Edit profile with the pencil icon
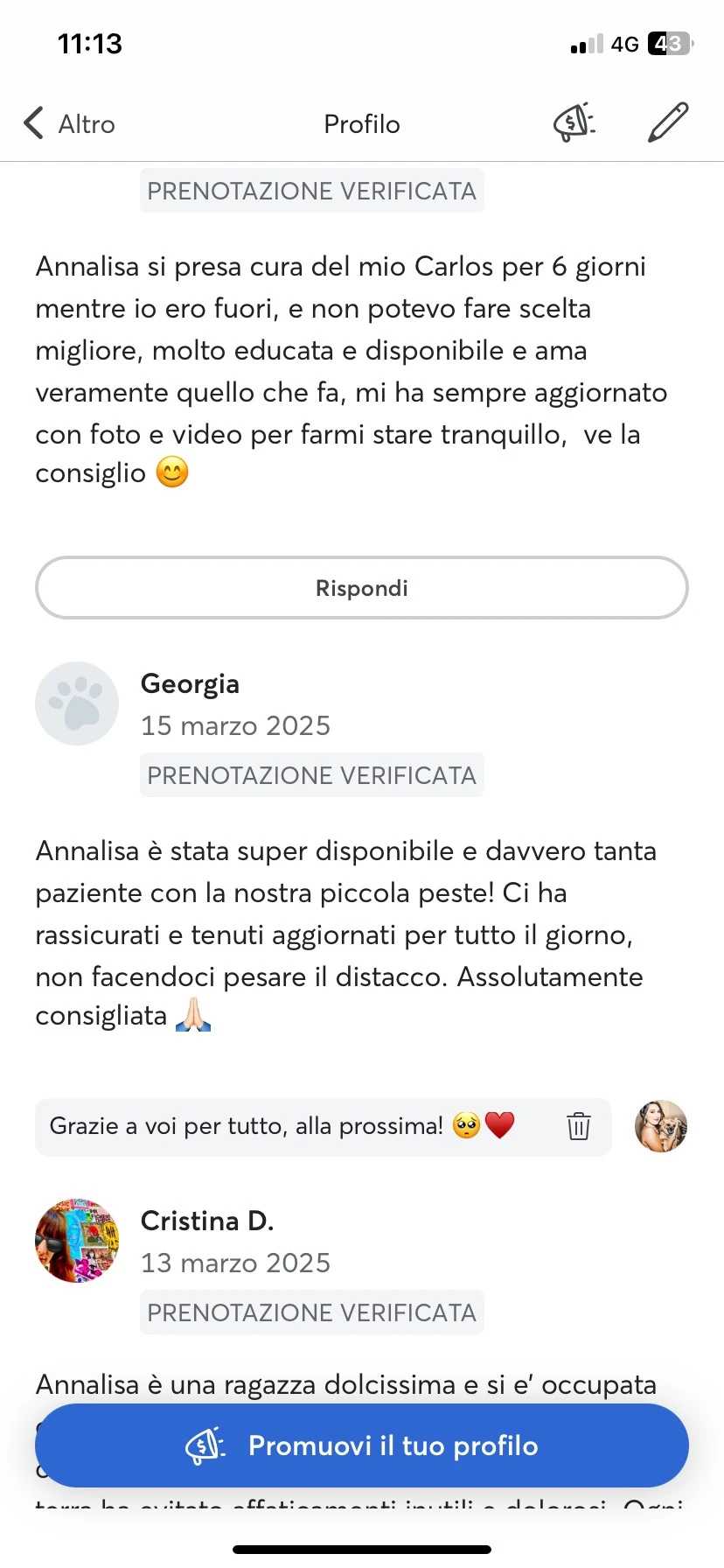724x1568 pixels. tap(668, 123)
